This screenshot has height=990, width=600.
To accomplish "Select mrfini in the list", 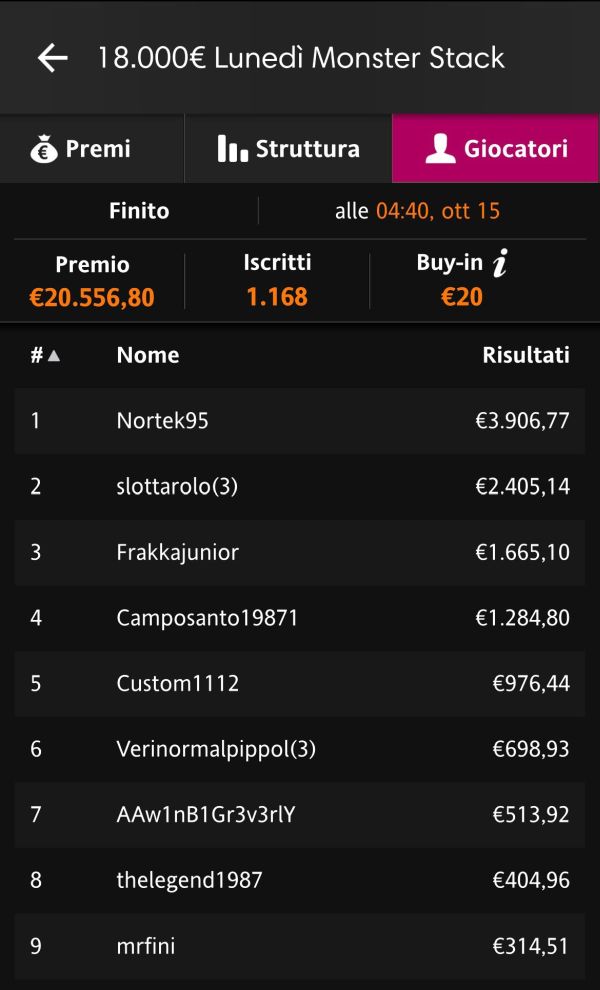I will pos(299,946).
